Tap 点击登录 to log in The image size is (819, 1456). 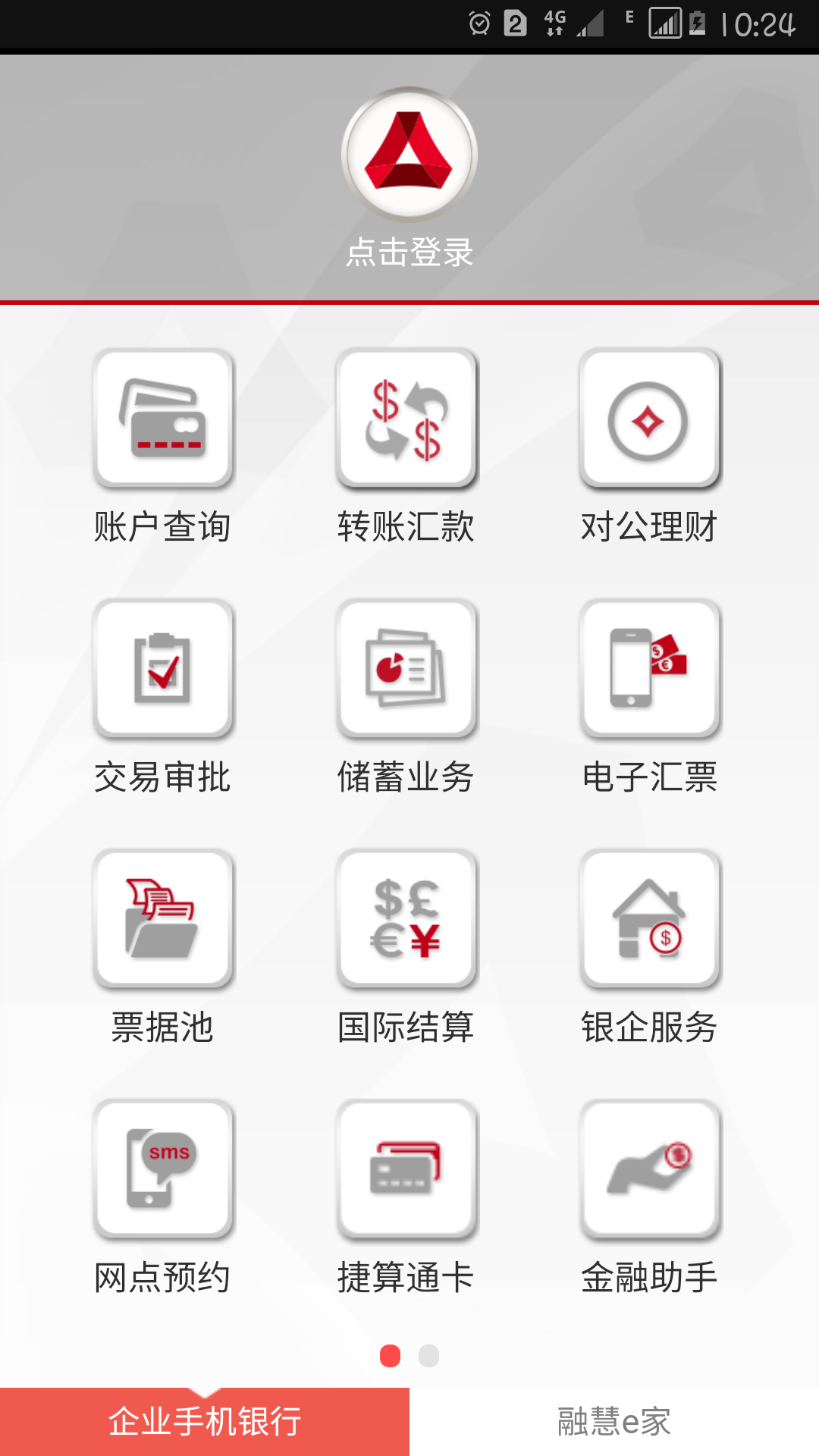[409, 253]
